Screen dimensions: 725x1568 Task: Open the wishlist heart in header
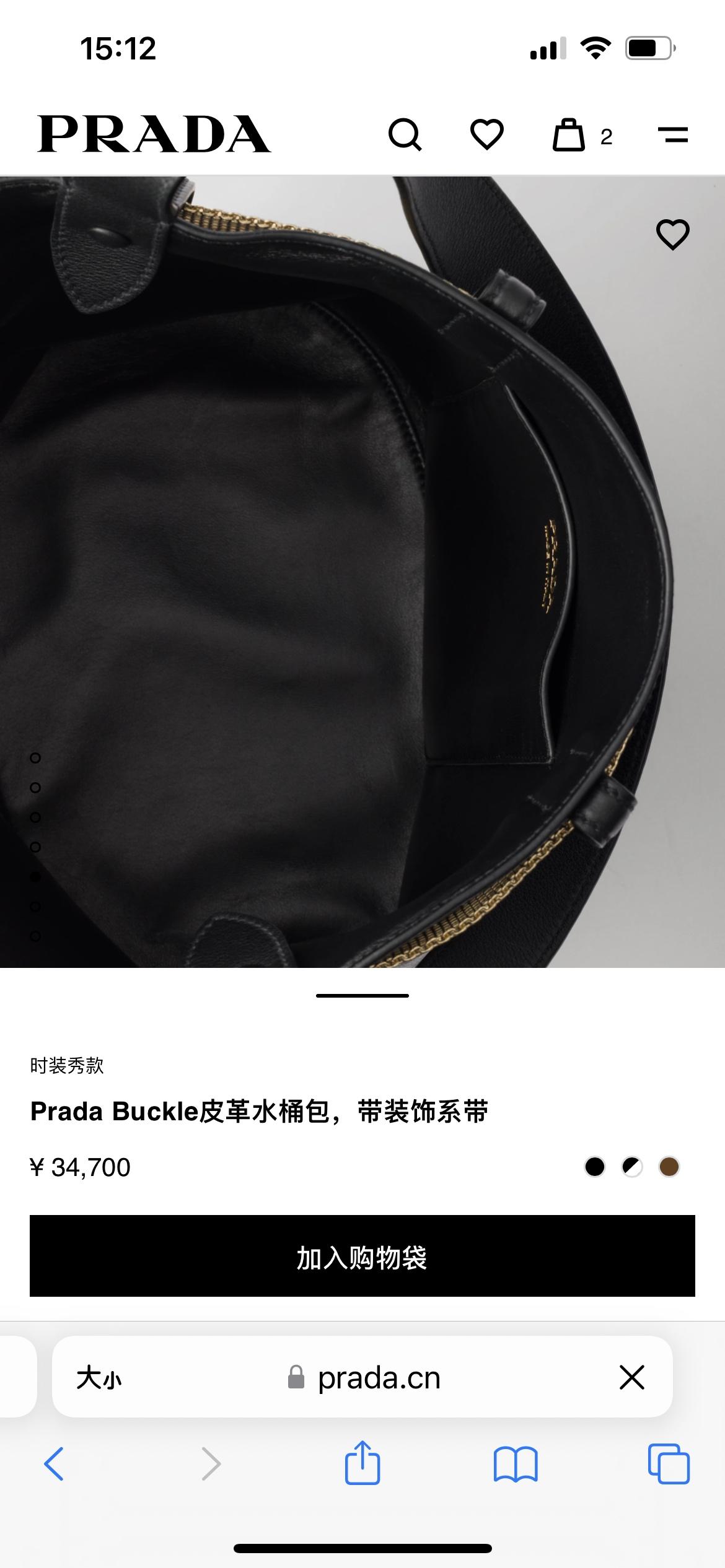pos(486,134)
